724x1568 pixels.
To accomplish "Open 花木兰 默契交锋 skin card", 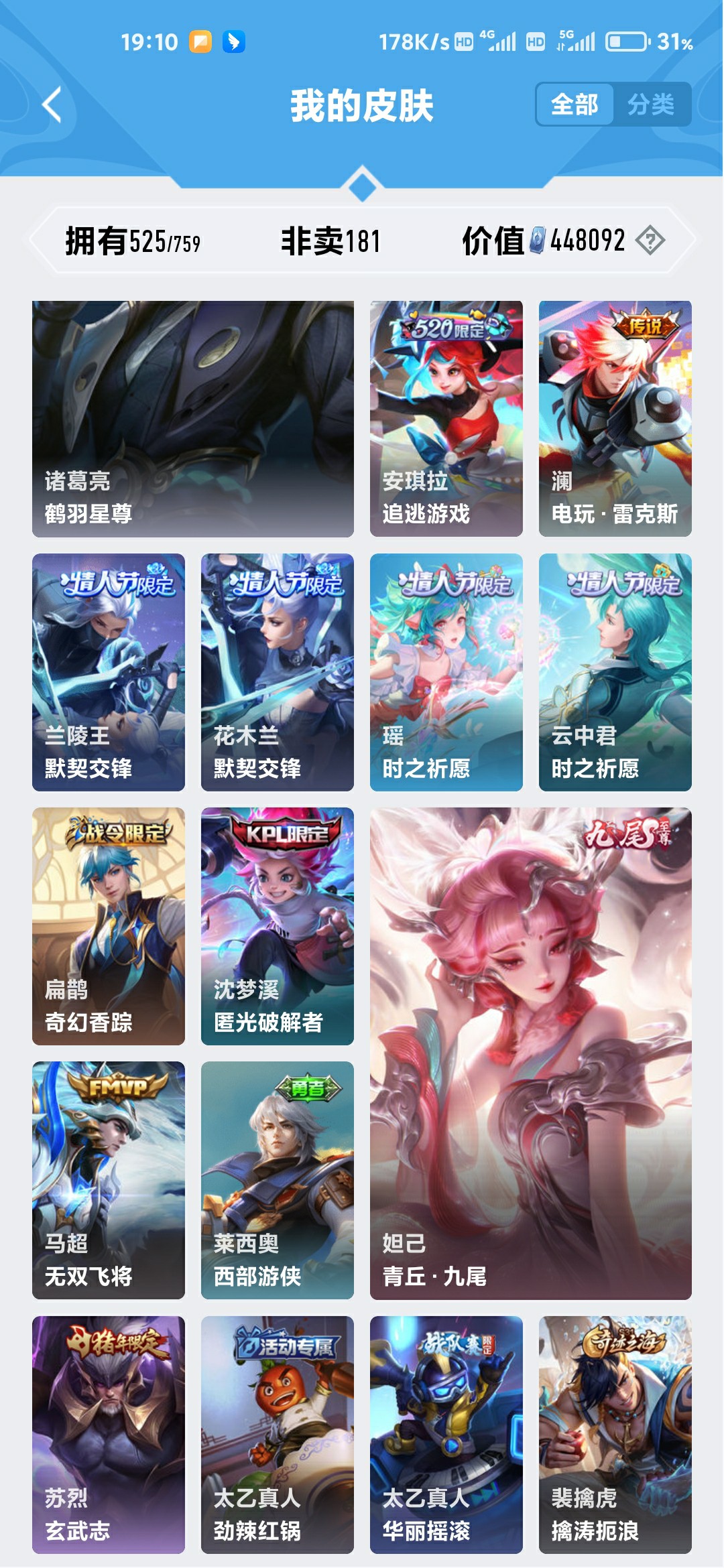I will point(277,672).
